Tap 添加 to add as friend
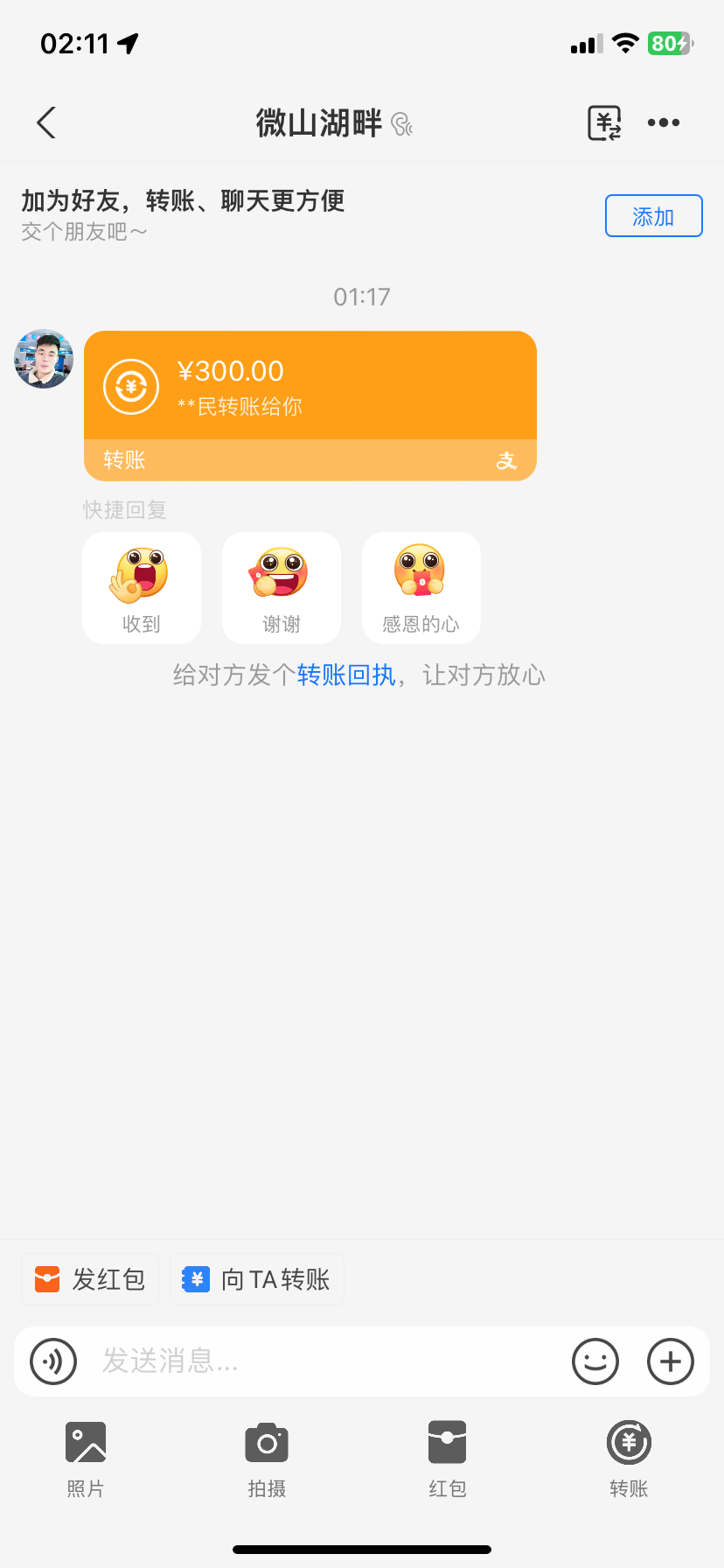724x1568 pixels. pyautogui.click(x=653, y=216)
